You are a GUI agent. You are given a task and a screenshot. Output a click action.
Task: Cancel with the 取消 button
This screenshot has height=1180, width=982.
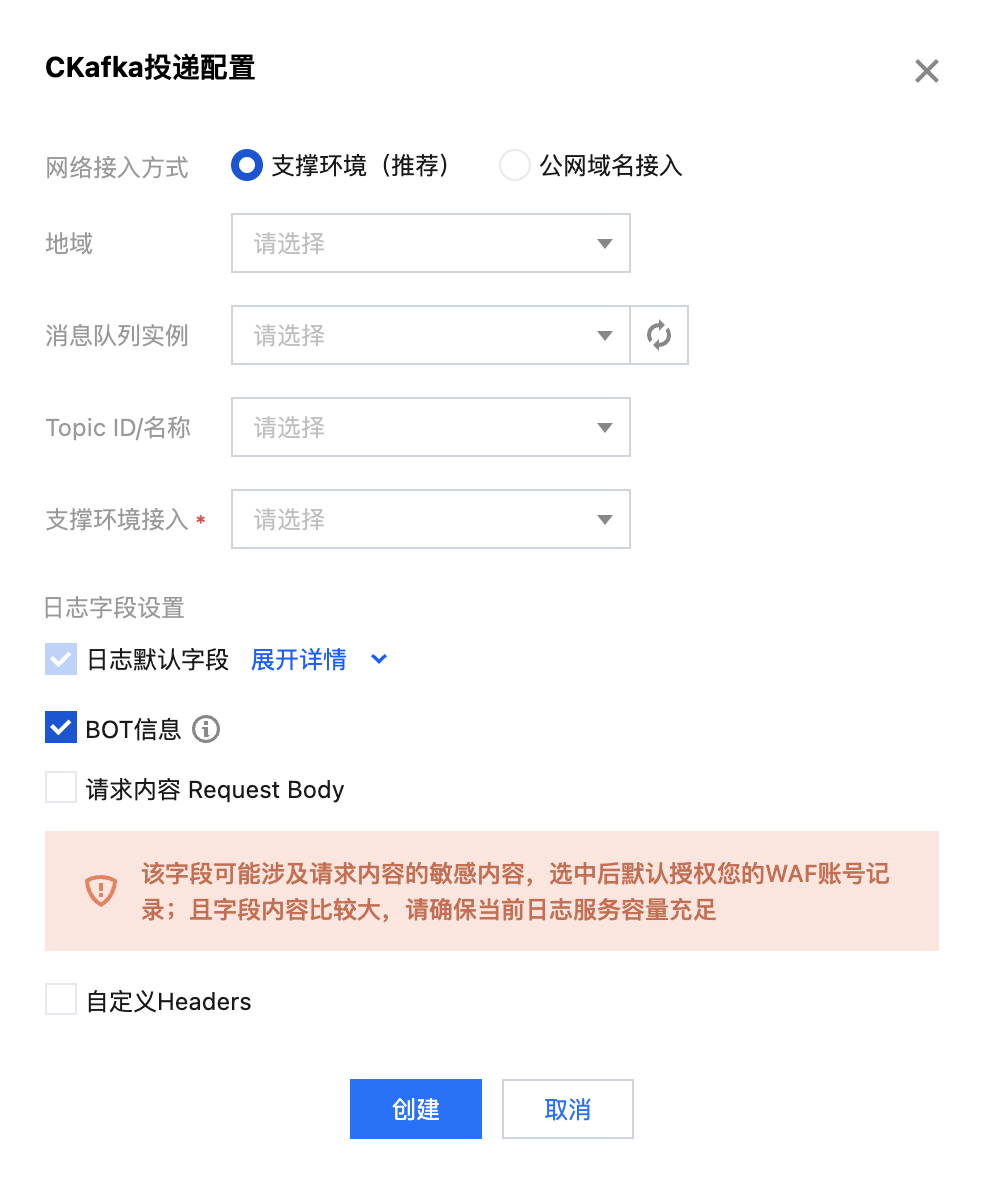(568, 1109)
